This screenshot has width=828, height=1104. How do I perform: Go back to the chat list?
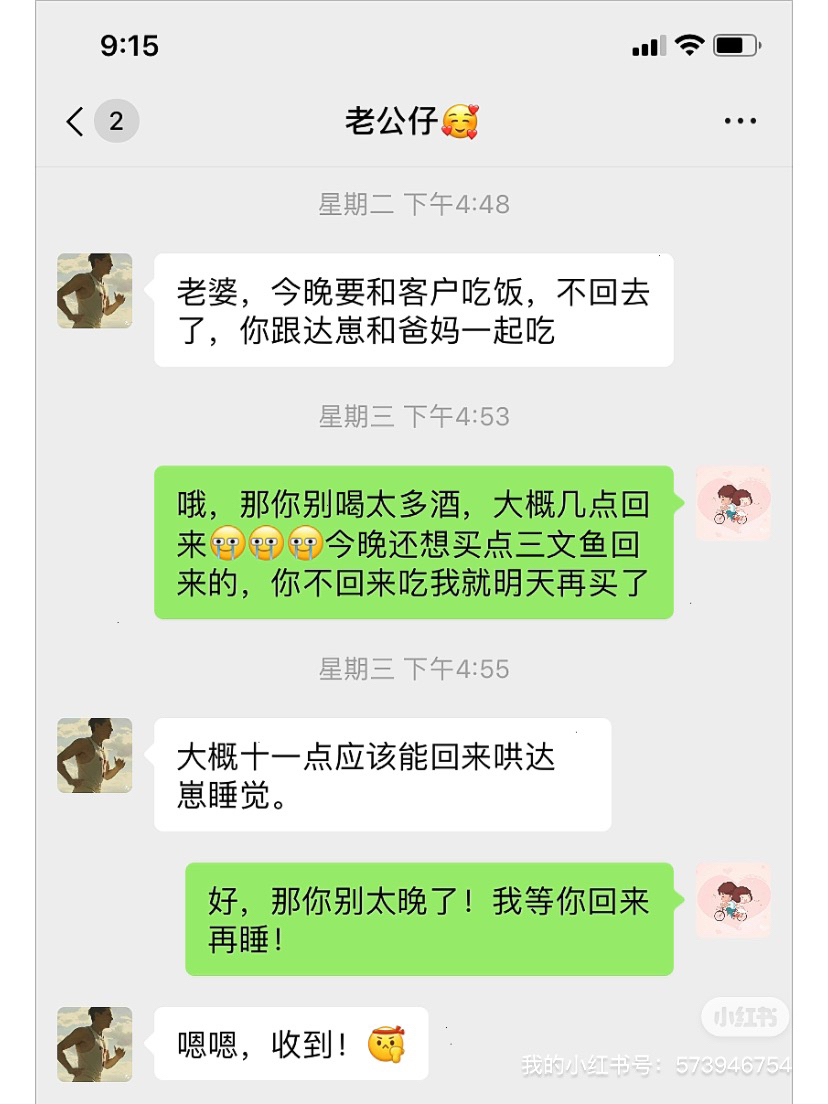point(76,122)
